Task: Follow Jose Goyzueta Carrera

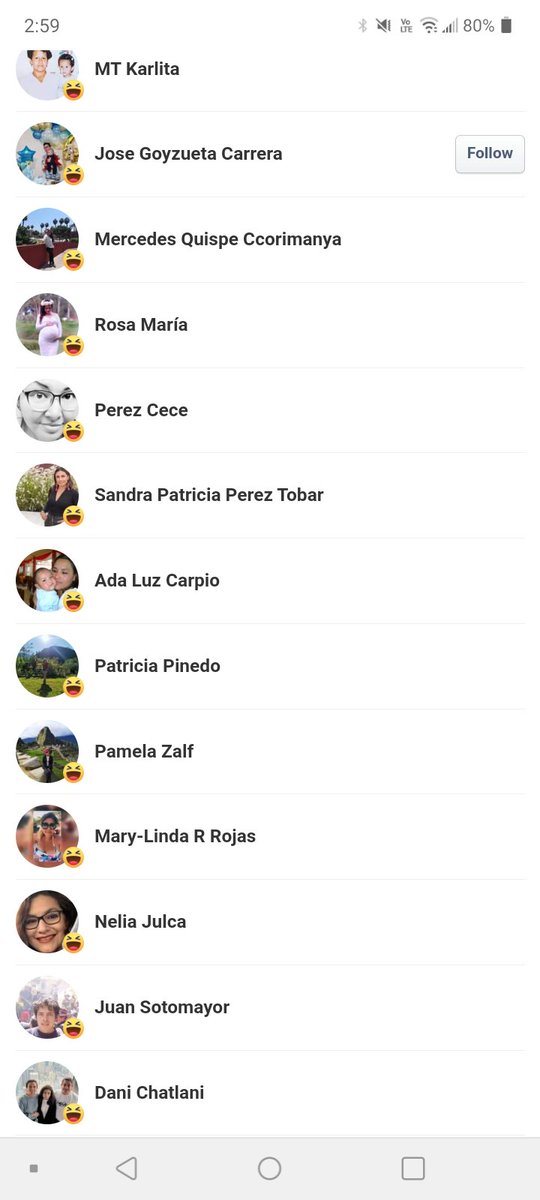Action: (490, 154)
